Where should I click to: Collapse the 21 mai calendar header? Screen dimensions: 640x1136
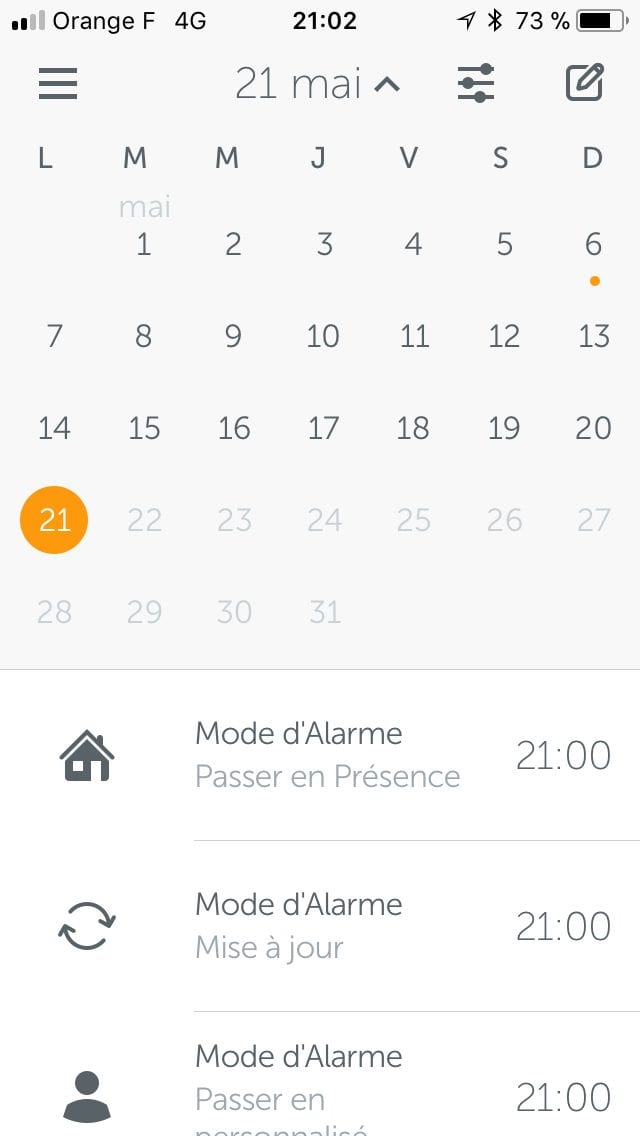click(317, 84)
